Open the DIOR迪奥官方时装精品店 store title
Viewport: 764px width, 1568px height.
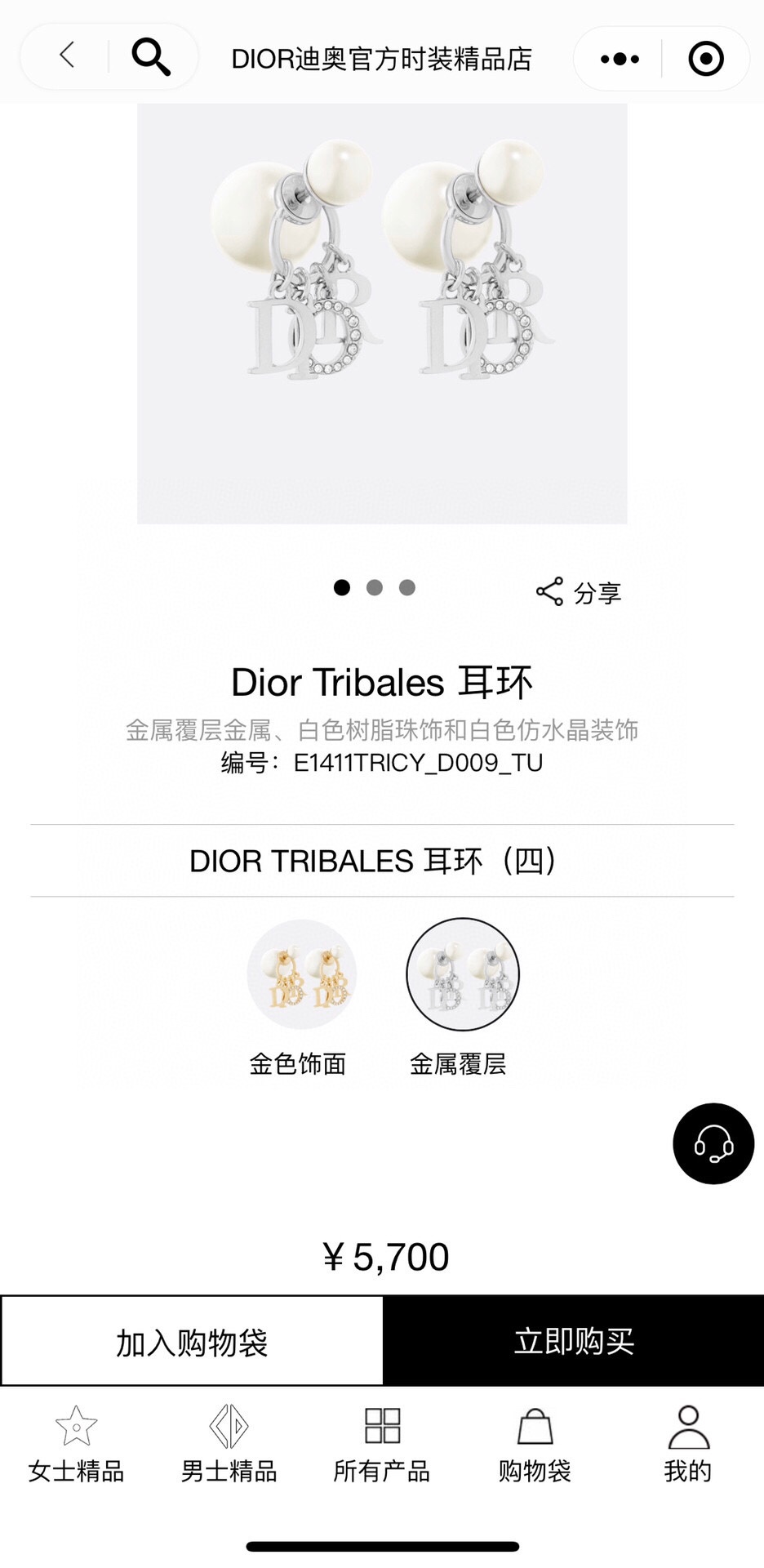(382, 58)
